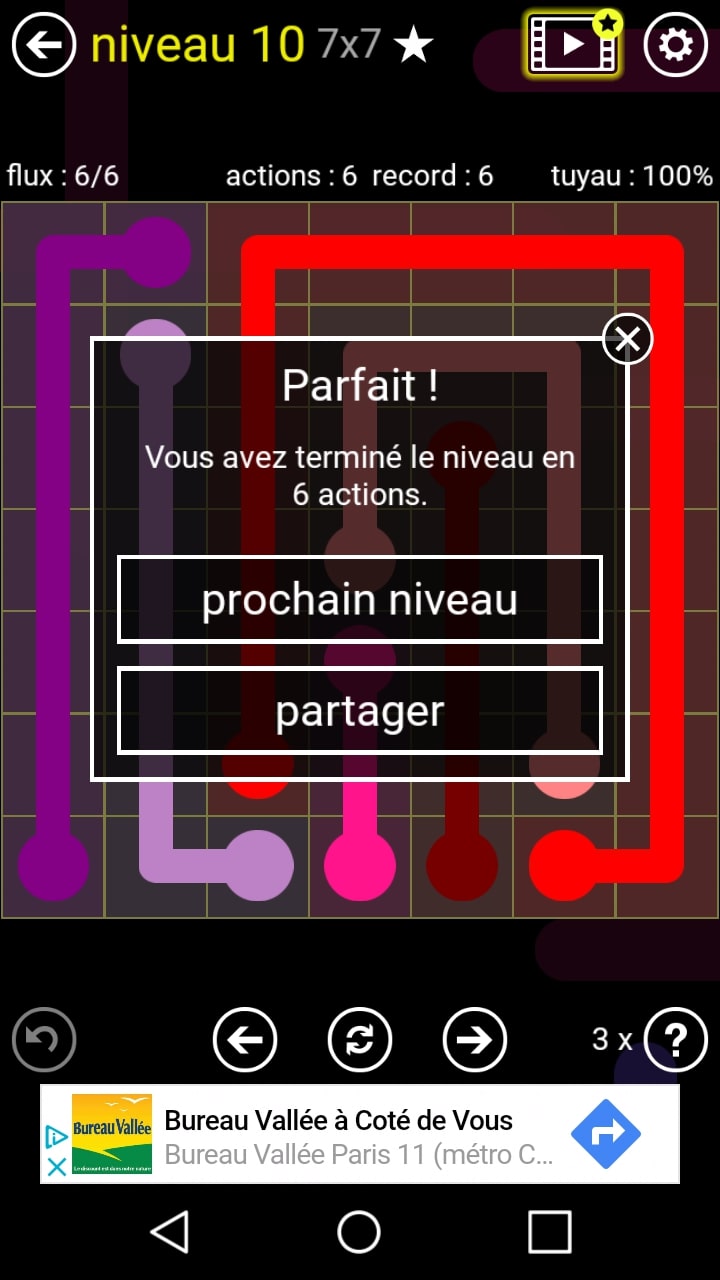
Task: Open the Bureau Vallée ad banner
Action: tap(358, 1135)
